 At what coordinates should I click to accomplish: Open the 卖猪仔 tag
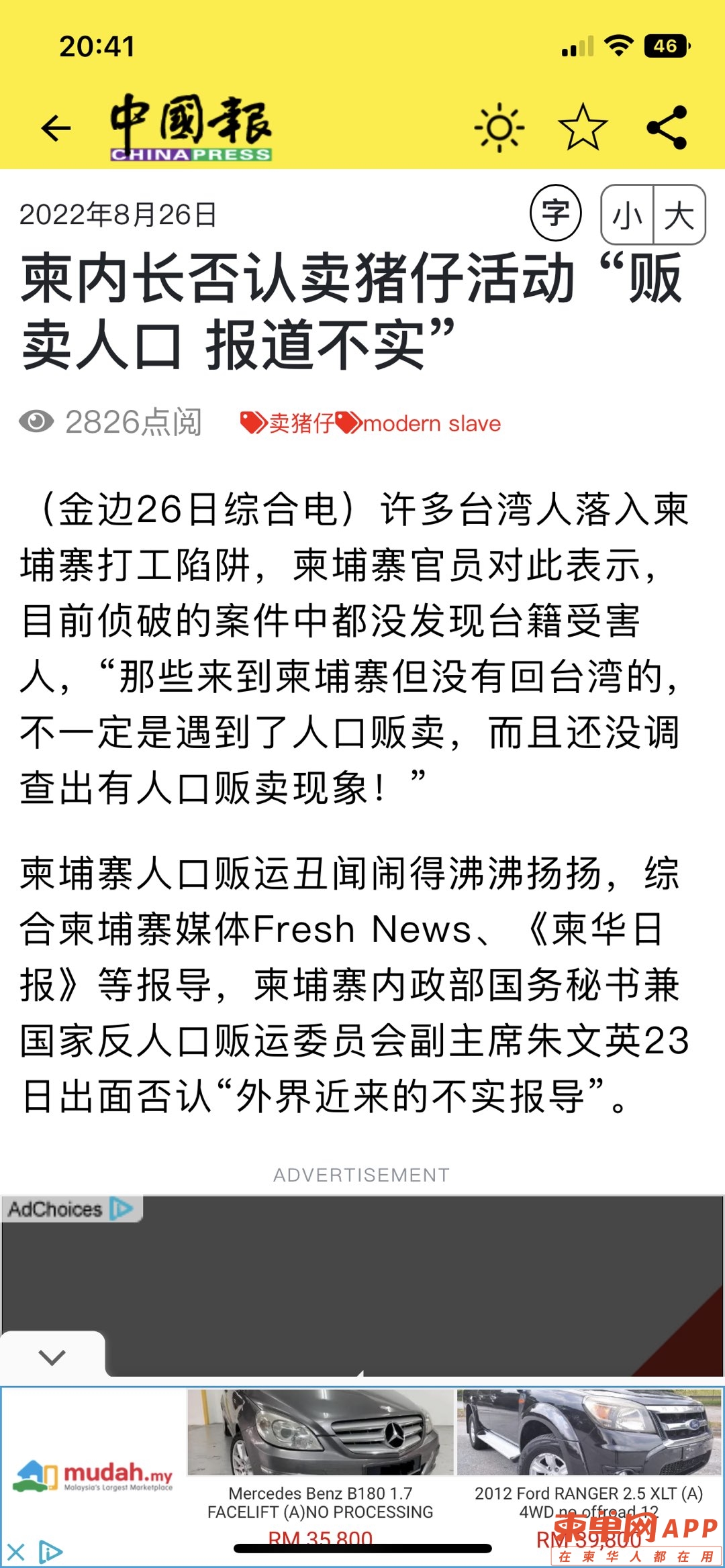[x=287, y=423]
